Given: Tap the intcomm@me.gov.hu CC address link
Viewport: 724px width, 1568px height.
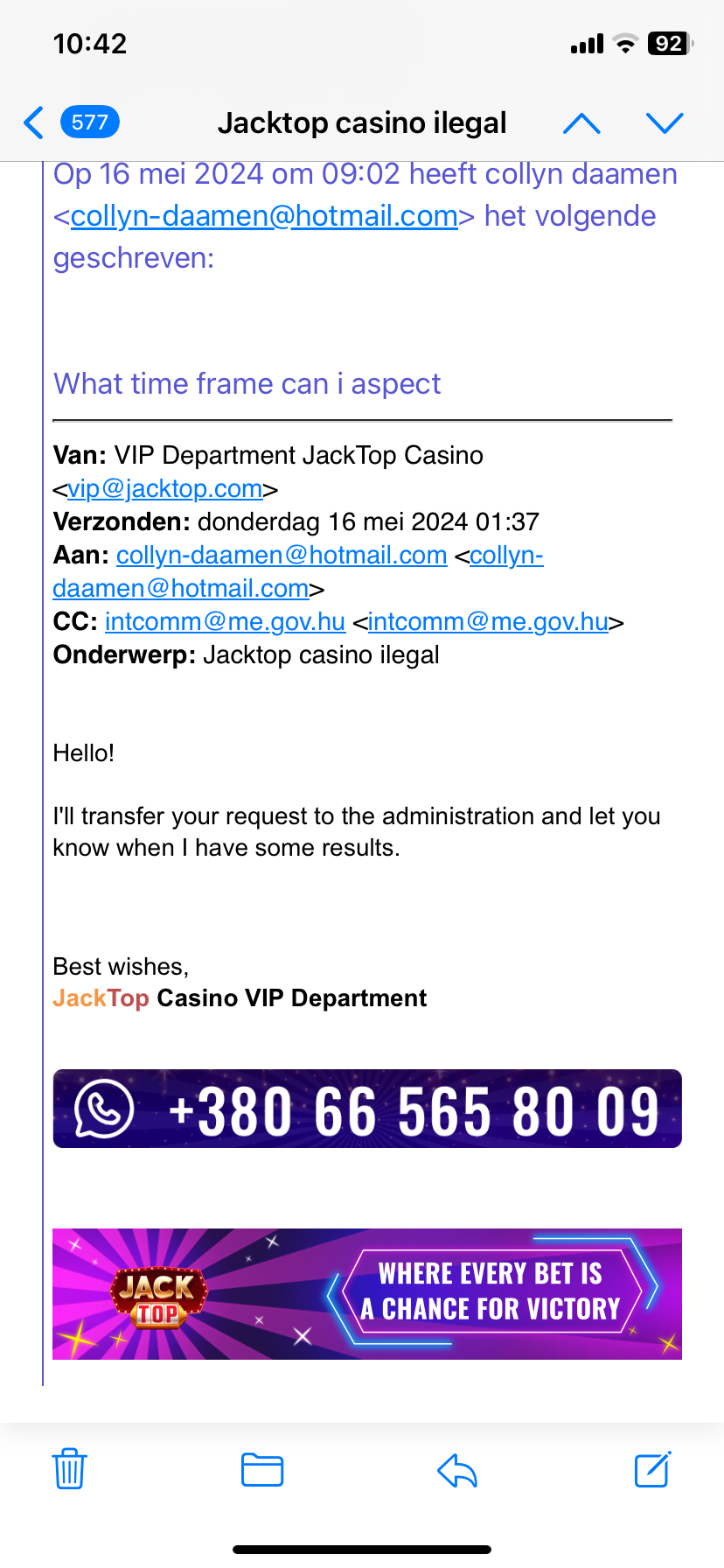Looking at the screenshot, I should (225, 621).
